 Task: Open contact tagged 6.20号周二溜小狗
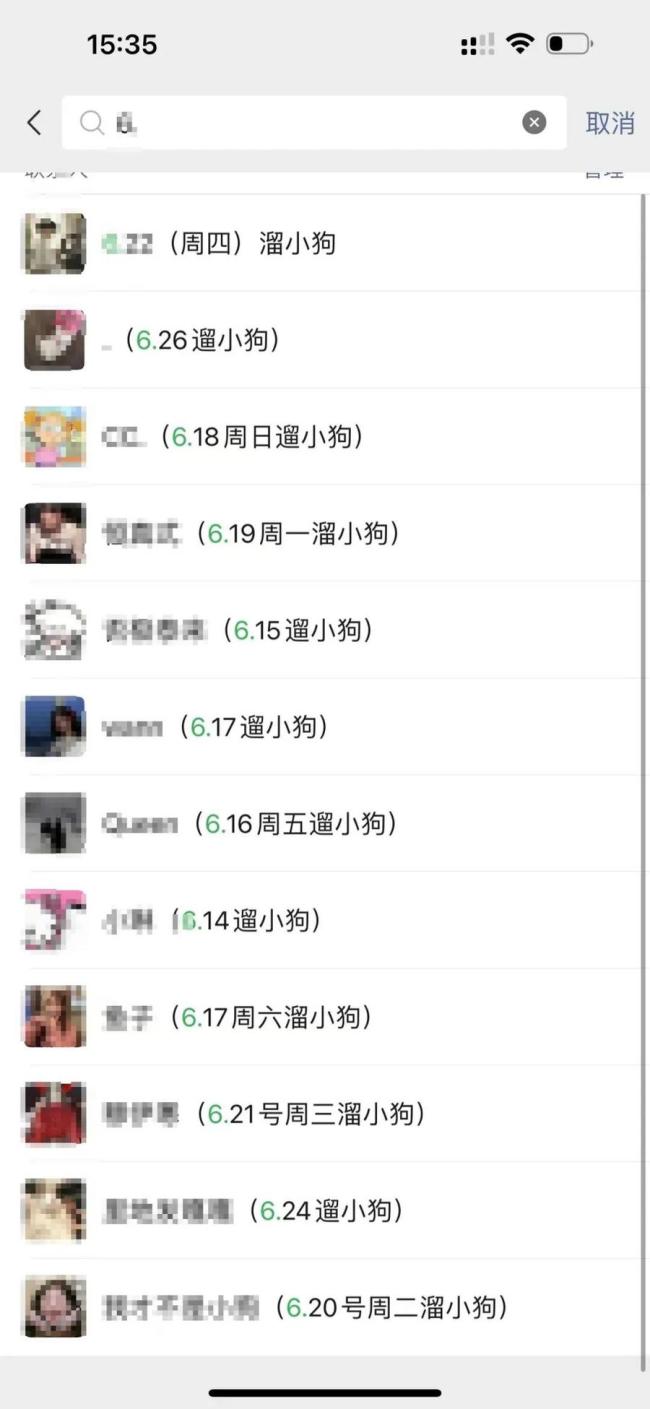coord(300,1307)
